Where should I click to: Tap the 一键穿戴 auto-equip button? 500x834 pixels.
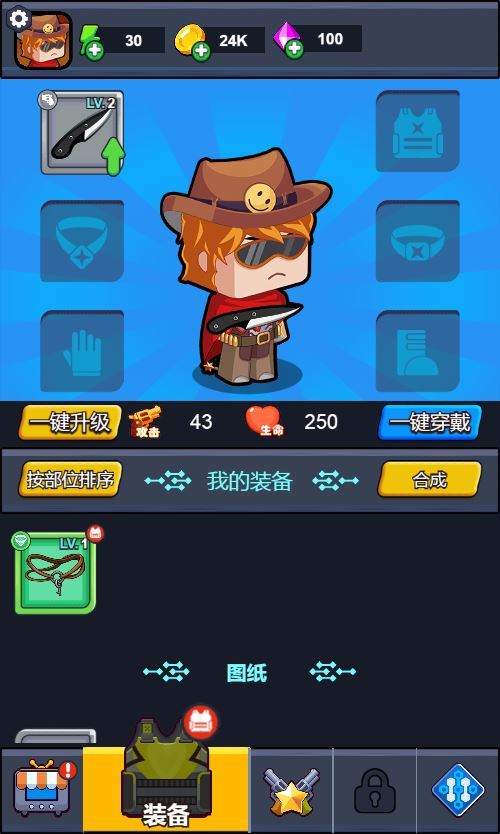pyautogui.click(x=430, y=422)
